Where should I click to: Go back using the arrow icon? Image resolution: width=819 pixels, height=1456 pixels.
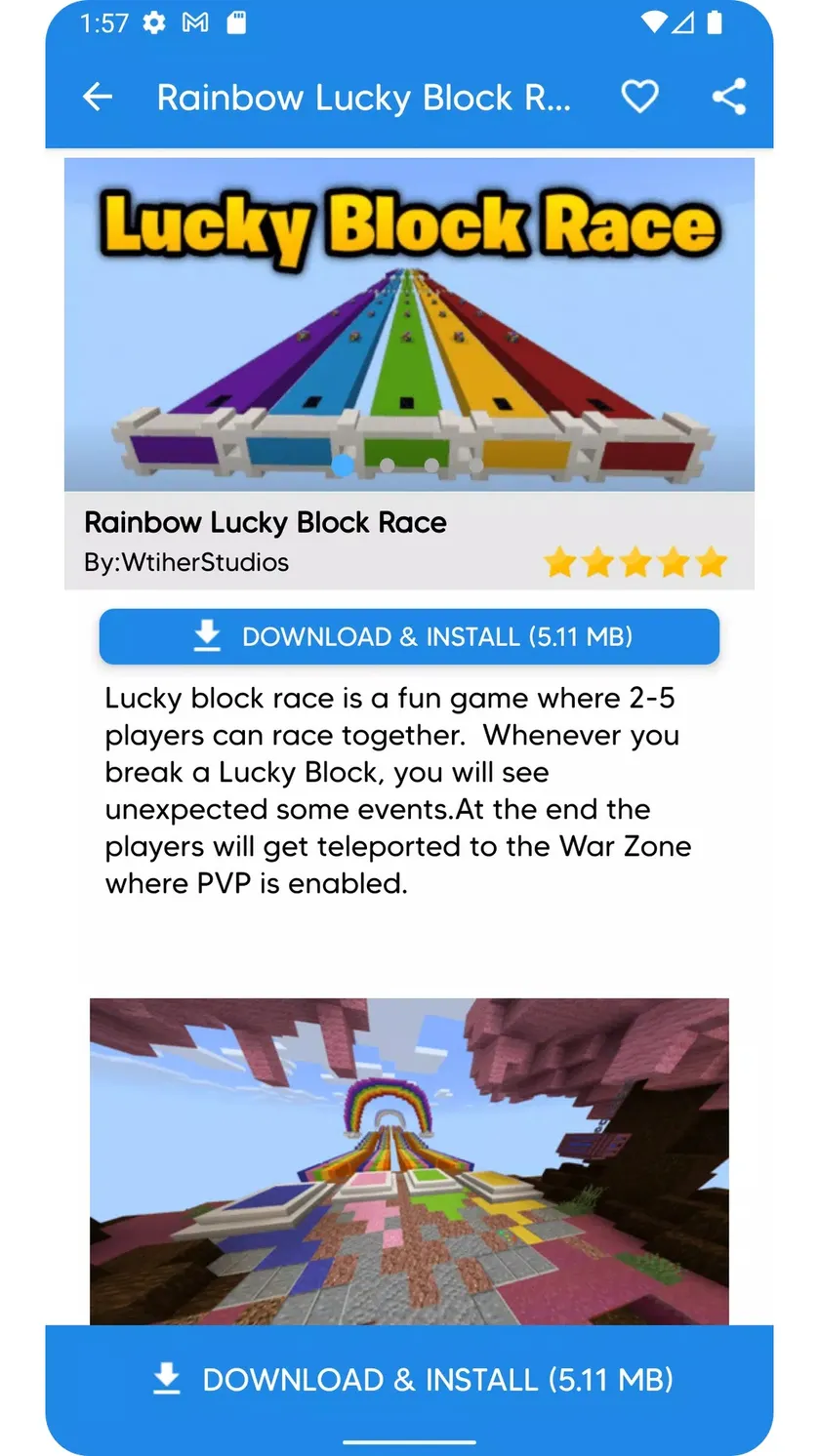(98, 97)
